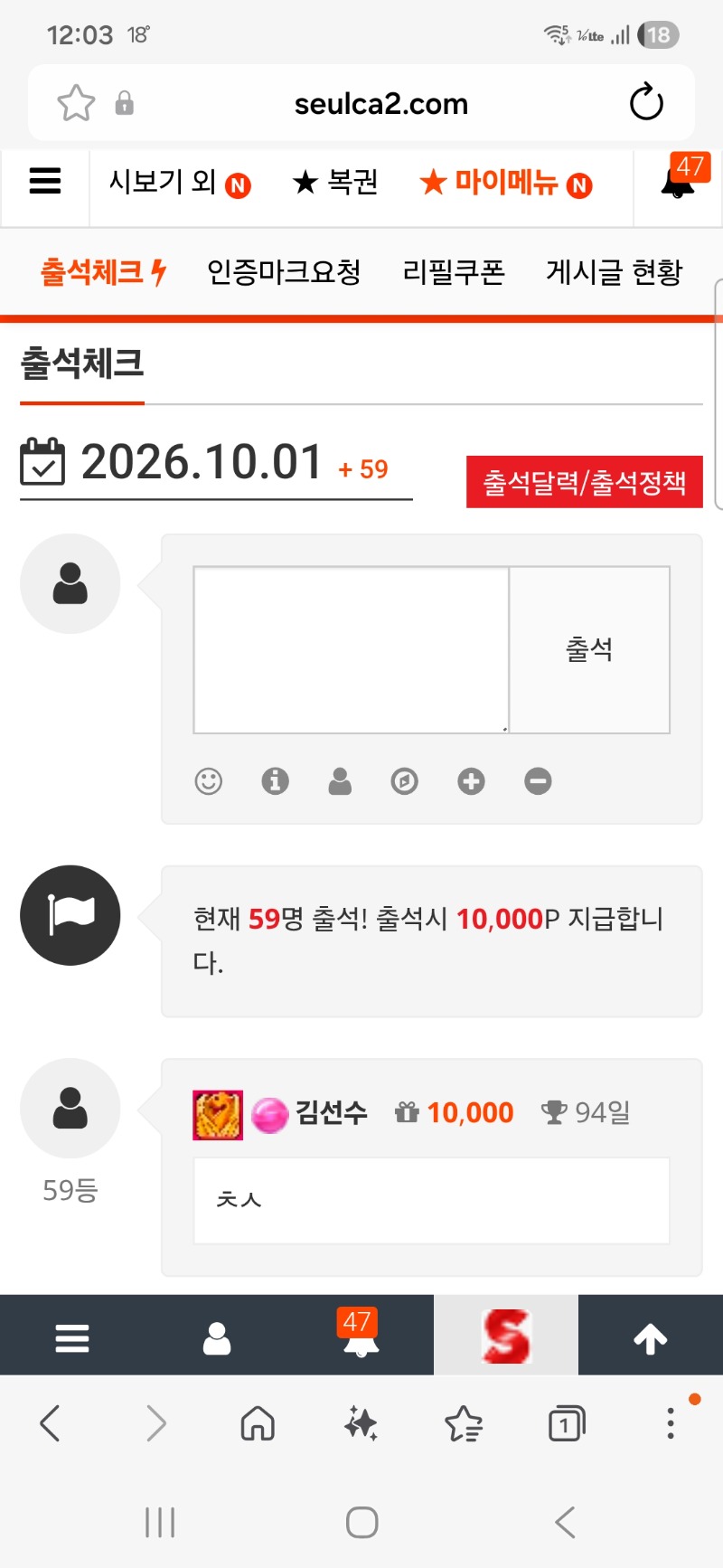Go to 시보기 외 menu

click(x=179, y=183)
